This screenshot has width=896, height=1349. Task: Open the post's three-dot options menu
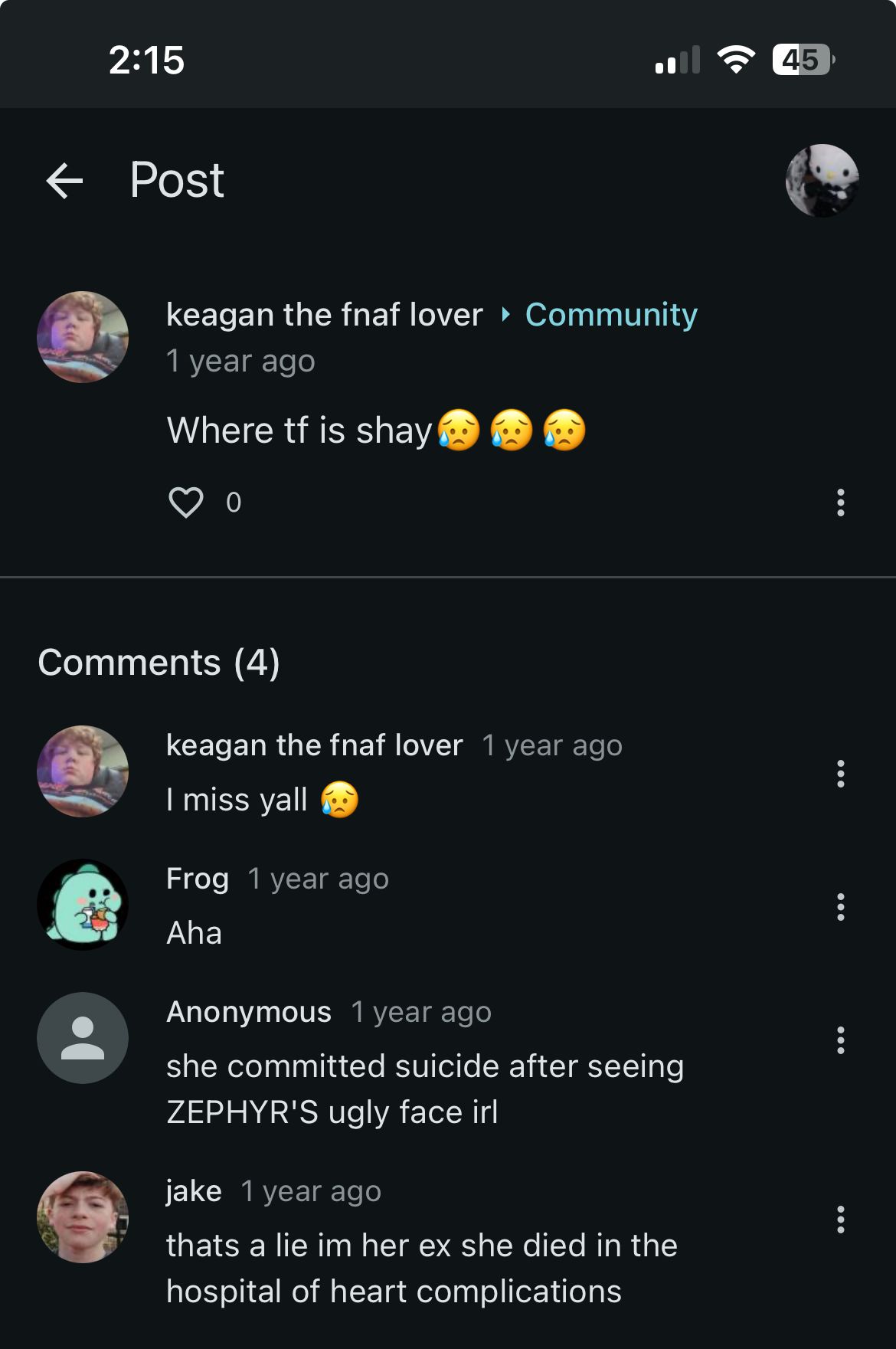840,503
